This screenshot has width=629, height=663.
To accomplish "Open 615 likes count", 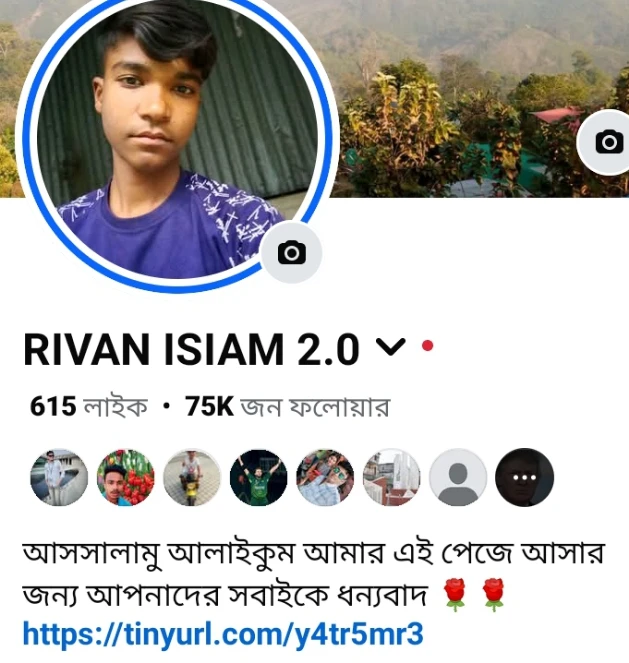I will (x=88, y=407).
